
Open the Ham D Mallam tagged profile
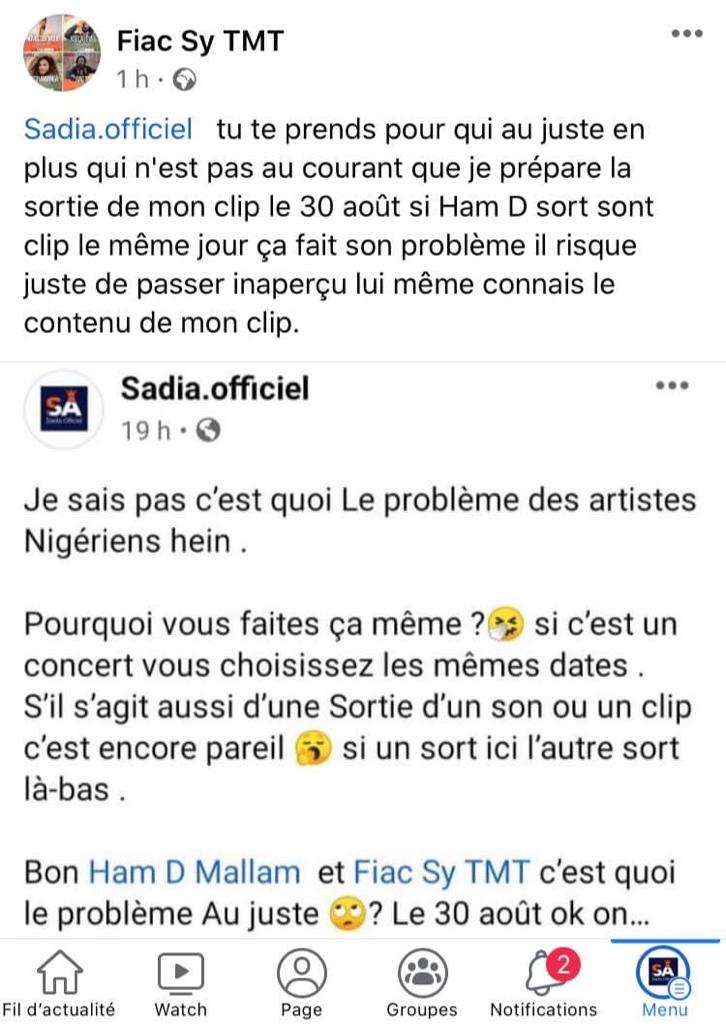194,871
